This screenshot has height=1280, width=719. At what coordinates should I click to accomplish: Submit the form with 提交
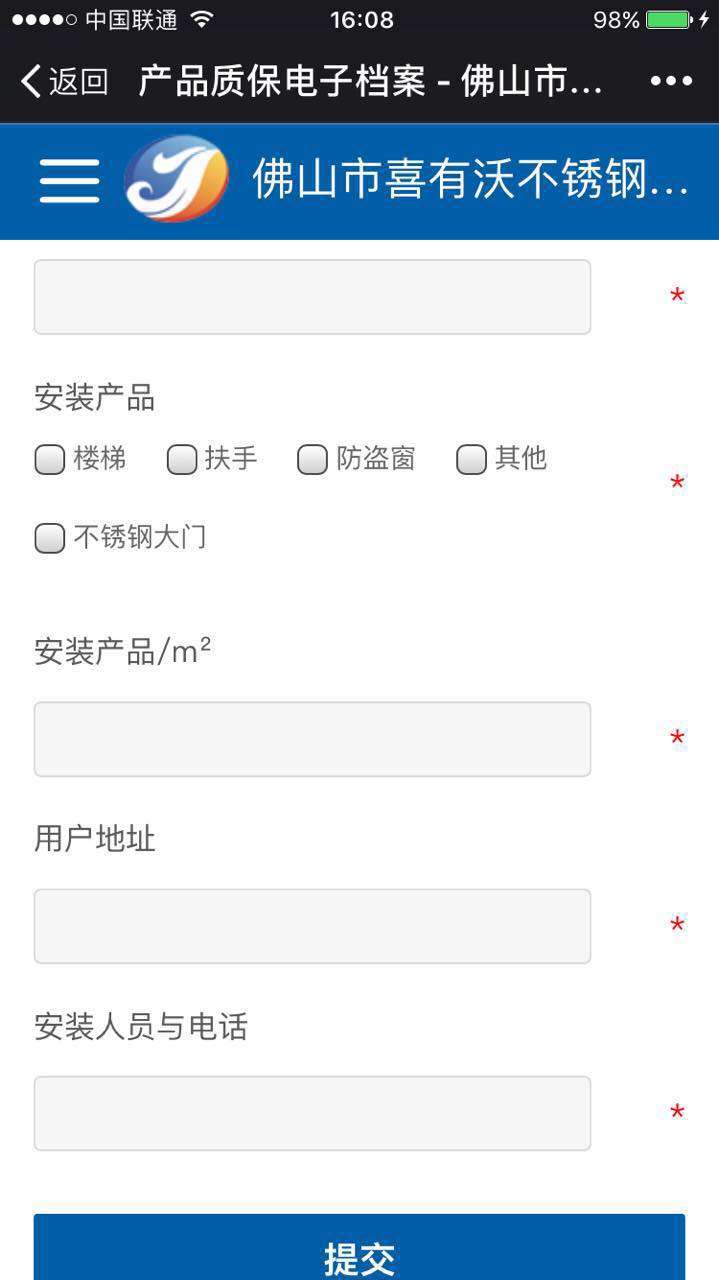(359, 1255)
